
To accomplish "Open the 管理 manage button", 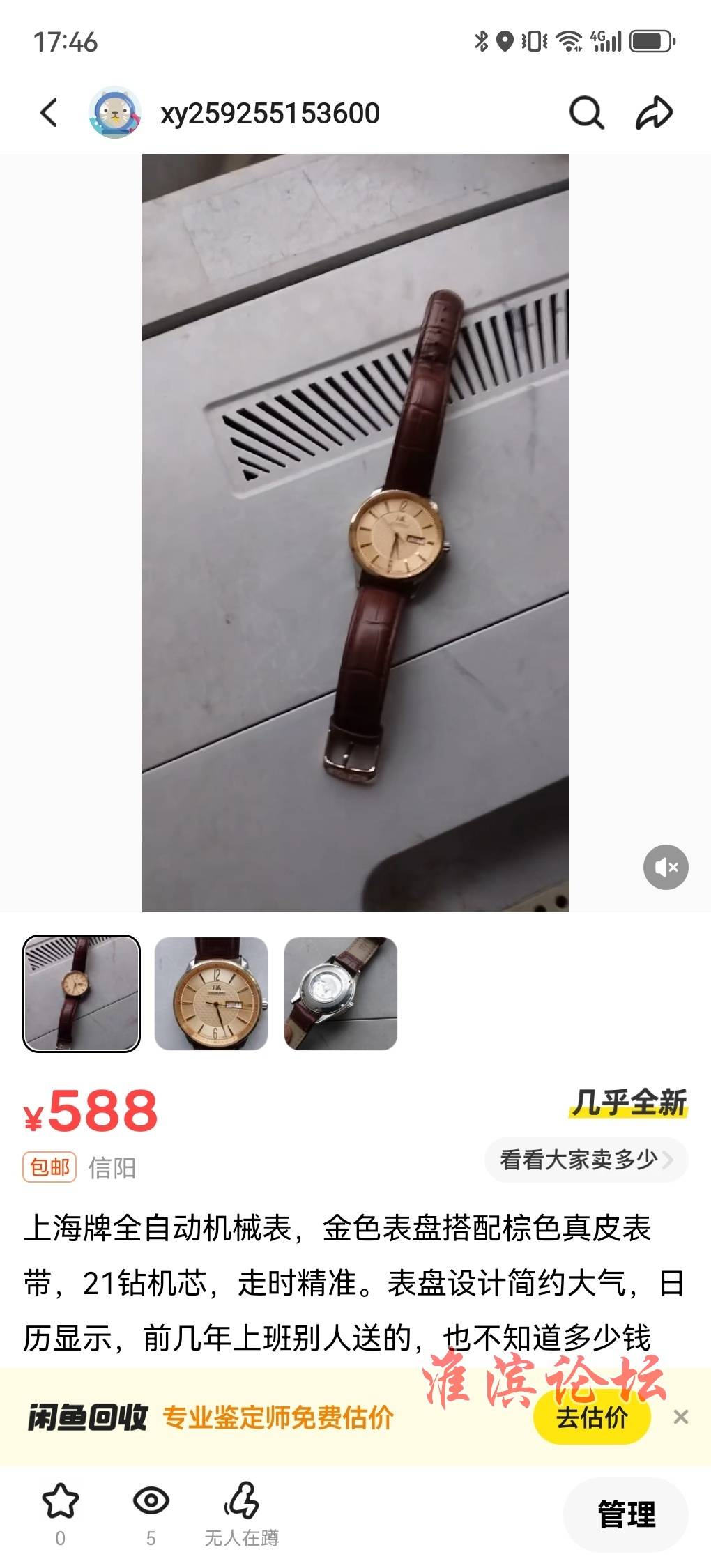I will (x=626, y=1514).
